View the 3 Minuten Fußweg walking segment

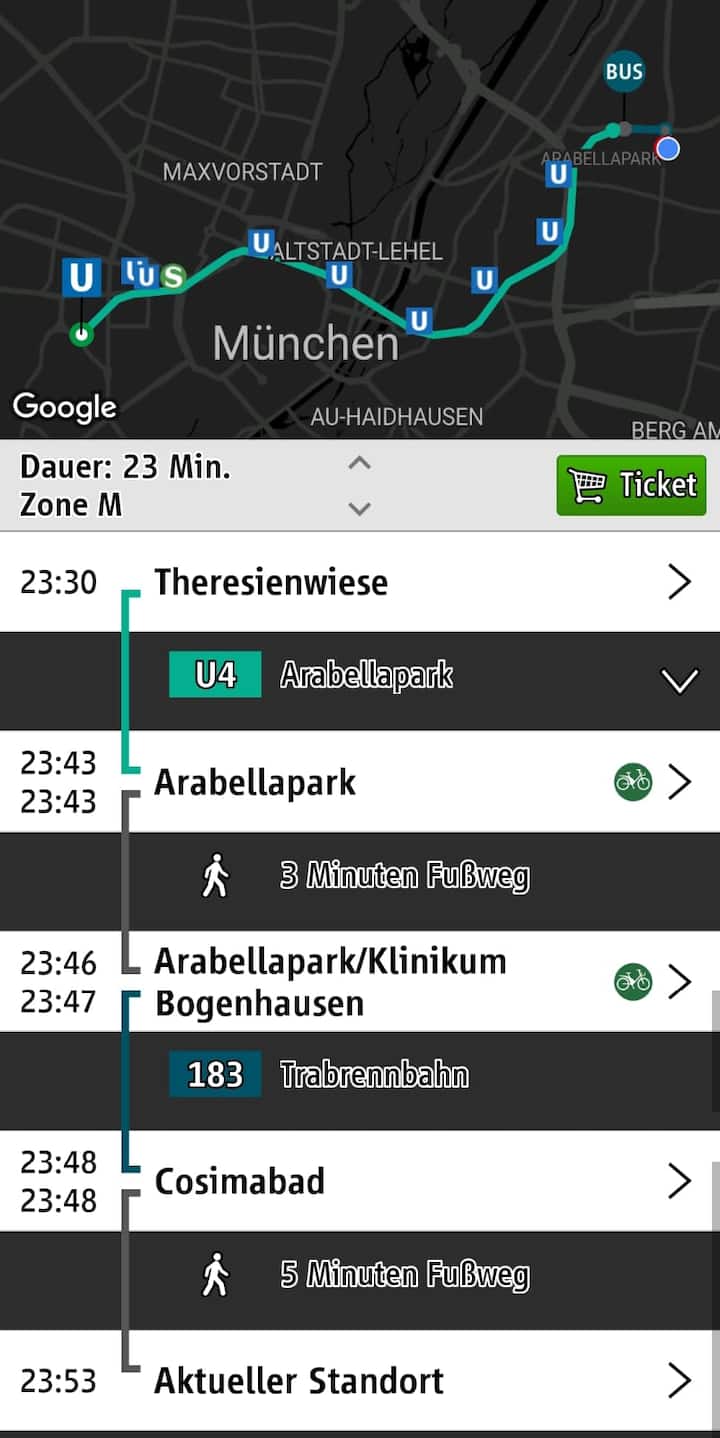coord(405,877)
